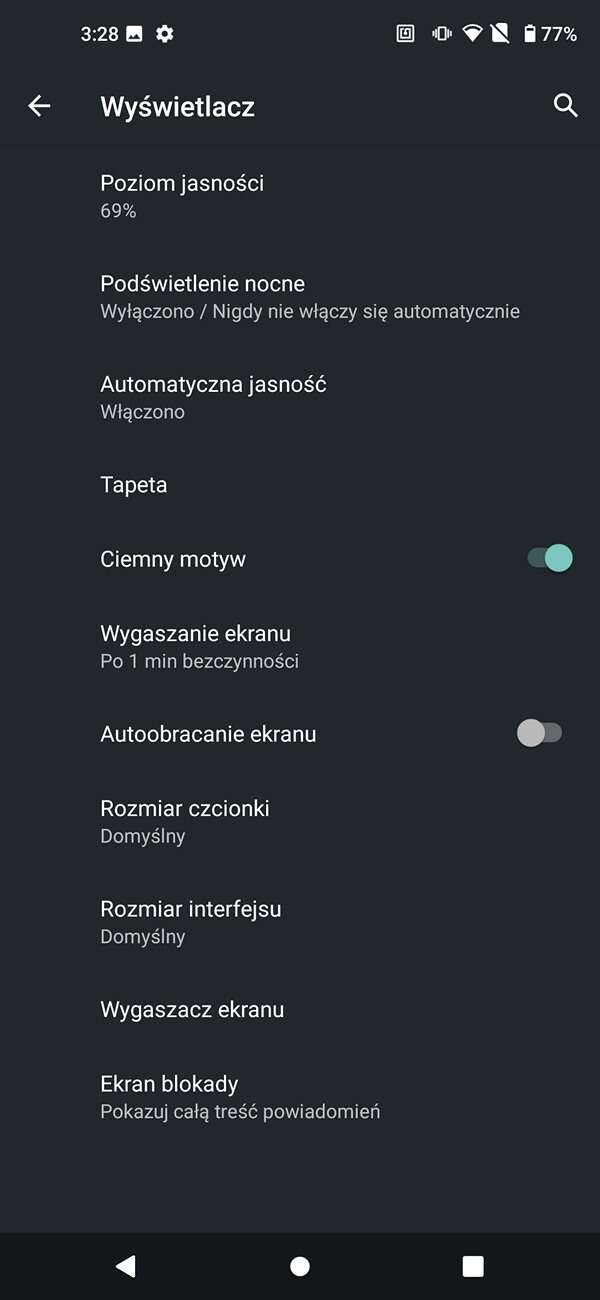
Task: Open Tapeta wallpaper settings
Action: point(134,485)
